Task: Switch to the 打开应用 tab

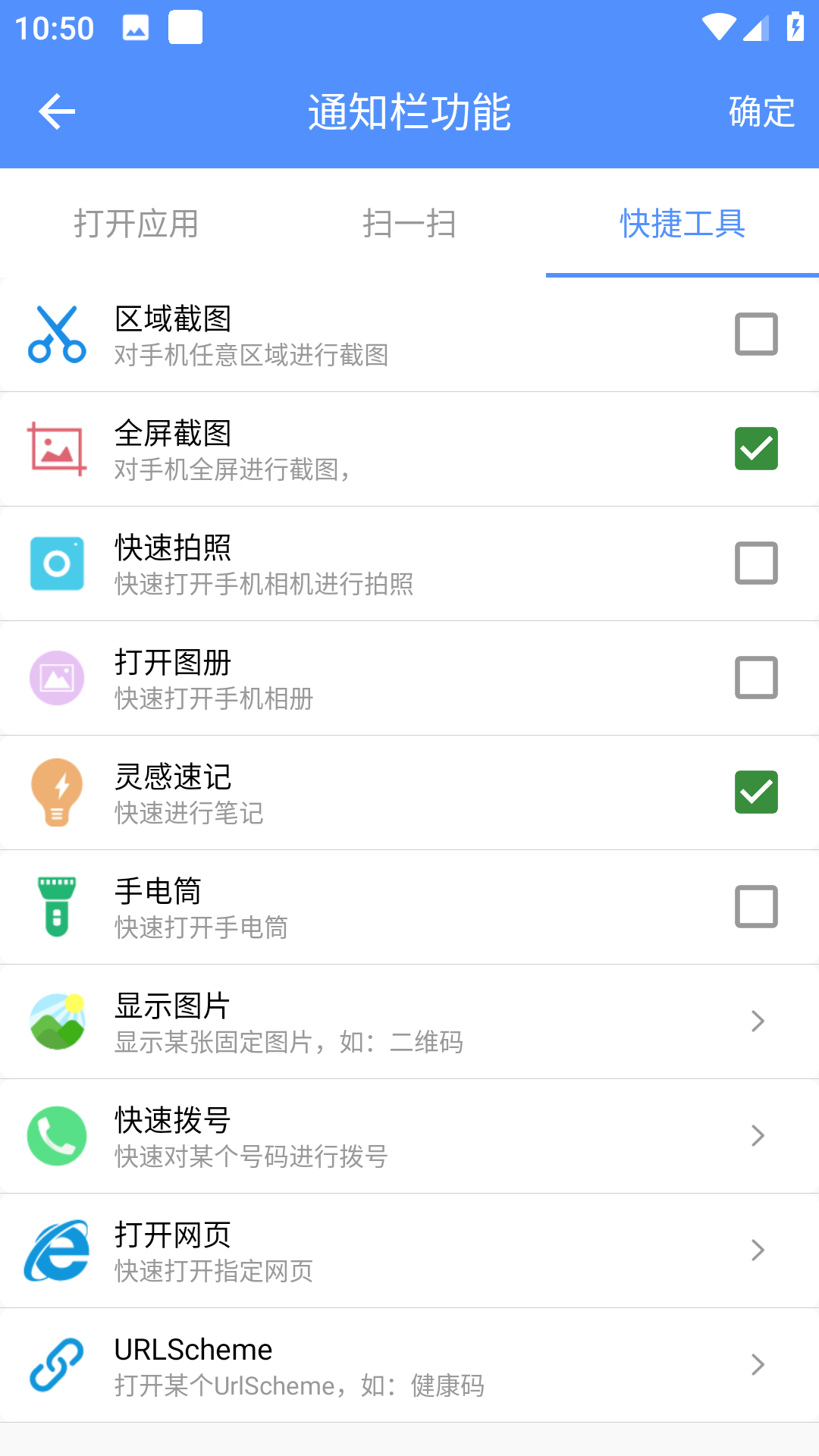Action: pyautogui.click(x=136, y=224)
